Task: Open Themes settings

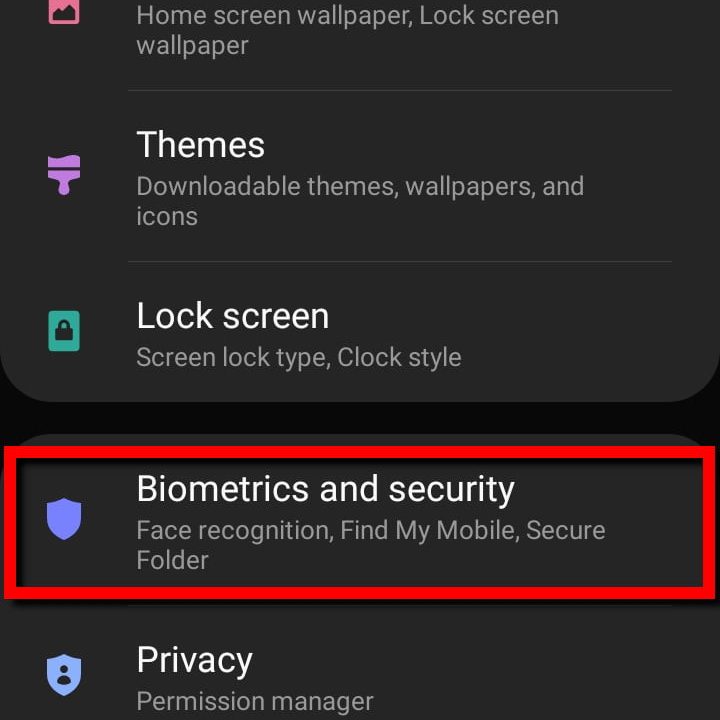Action: (x=360, y=177)
